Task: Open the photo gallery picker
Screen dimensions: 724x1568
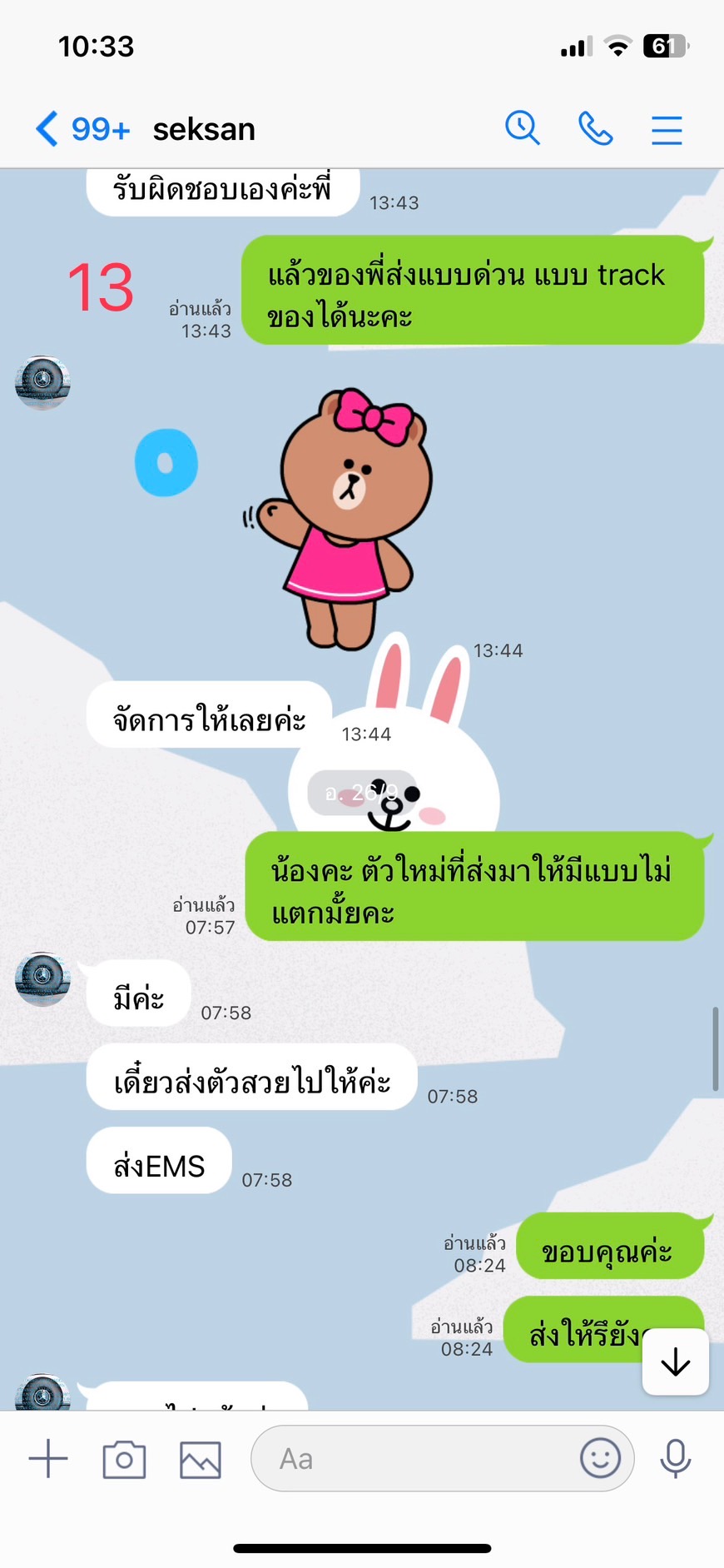Action: click(x=201, y=1459)
